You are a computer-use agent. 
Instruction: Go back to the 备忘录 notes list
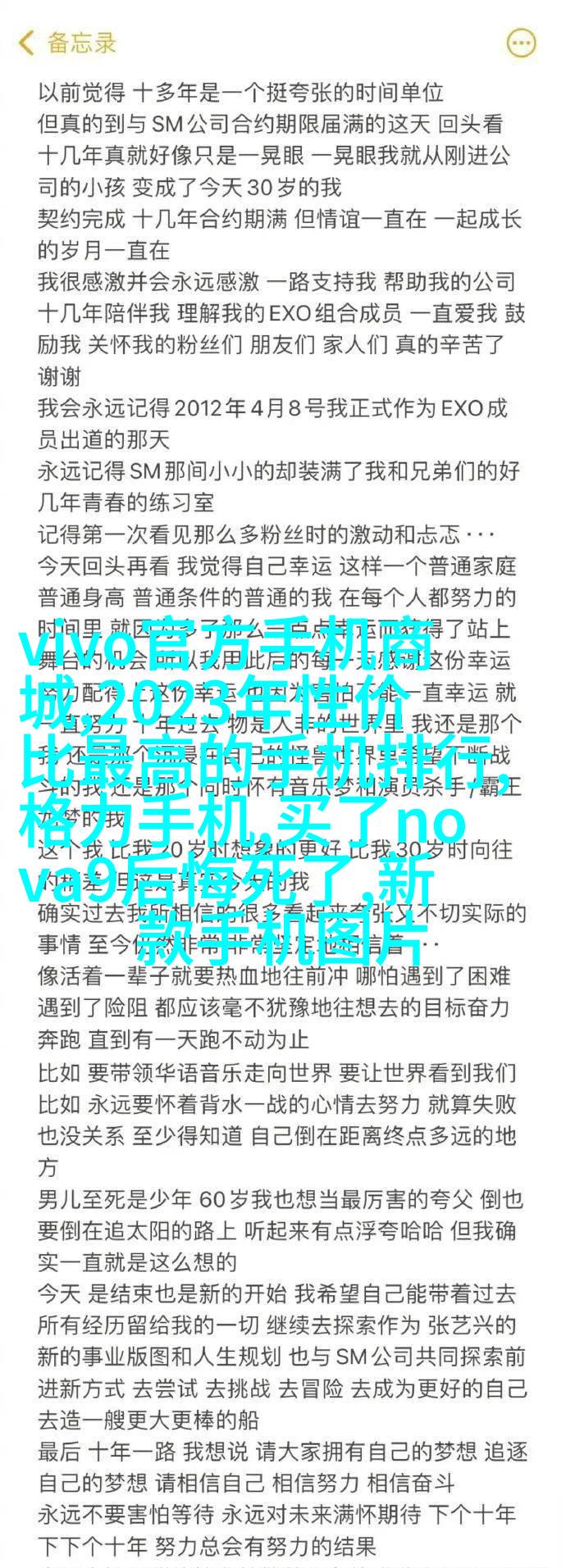point(66,43)
